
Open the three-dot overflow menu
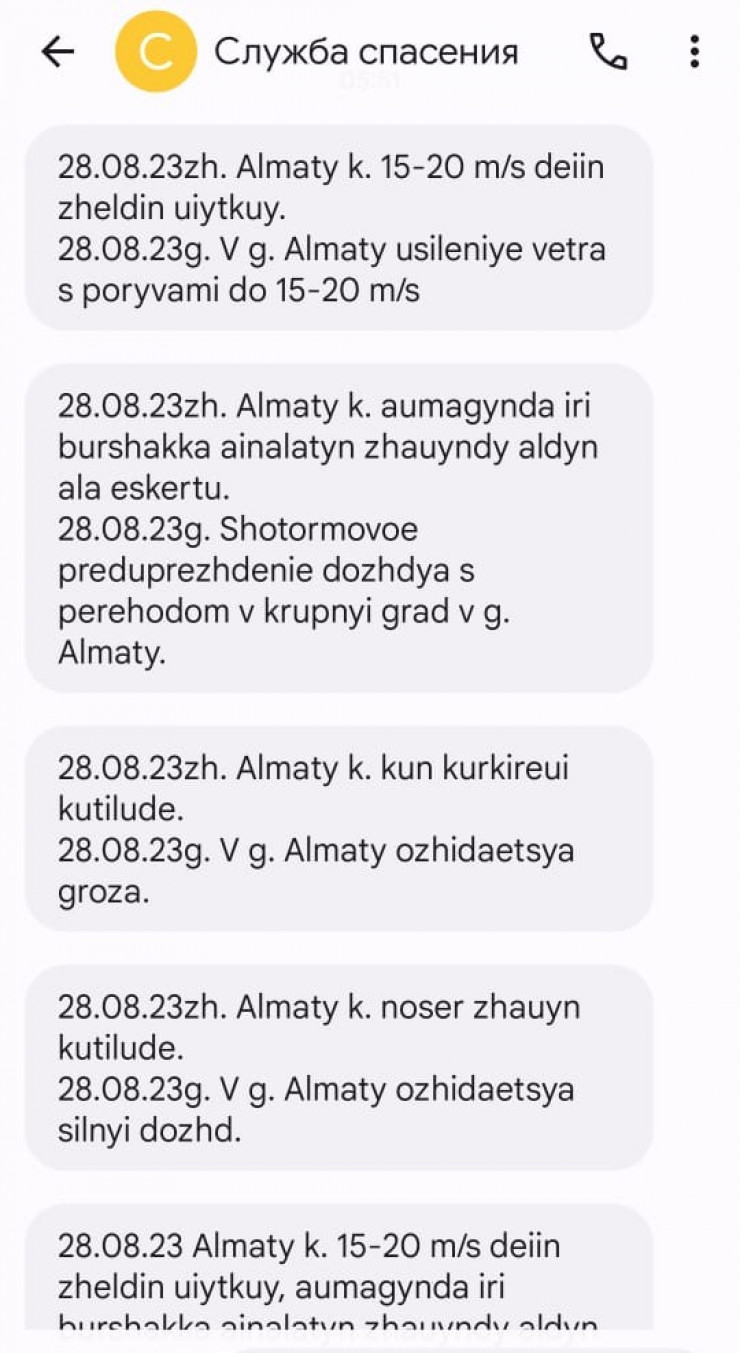(694, 52)
